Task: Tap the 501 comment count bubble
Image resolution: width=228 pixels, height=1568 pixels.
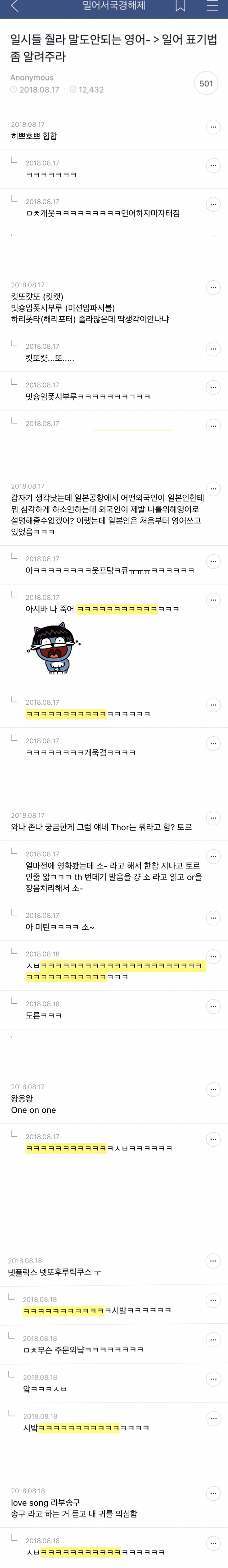Action: click(206, 83)
